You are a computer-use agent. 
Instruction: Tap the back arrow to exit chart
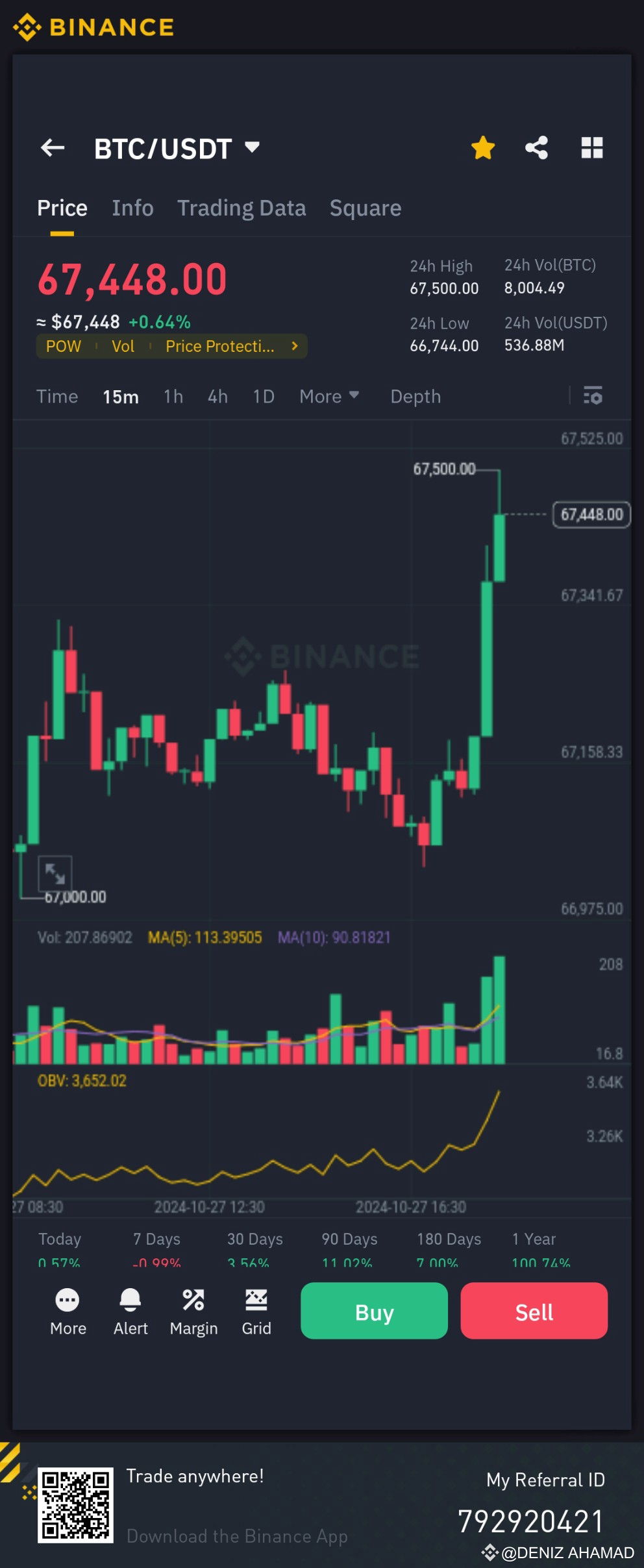click(53, 148)
